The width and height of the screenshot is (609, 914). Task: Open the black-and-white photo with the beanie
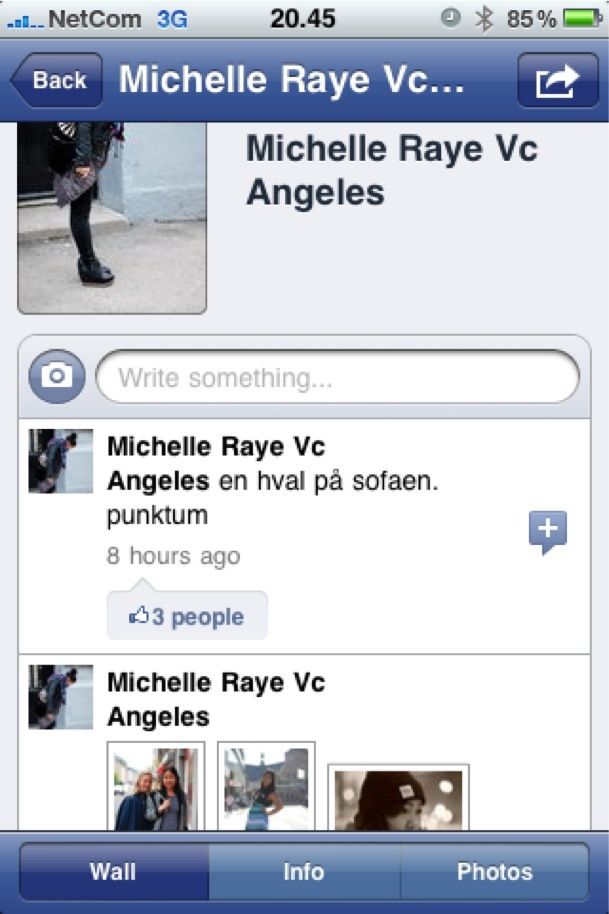click(398, 799)
